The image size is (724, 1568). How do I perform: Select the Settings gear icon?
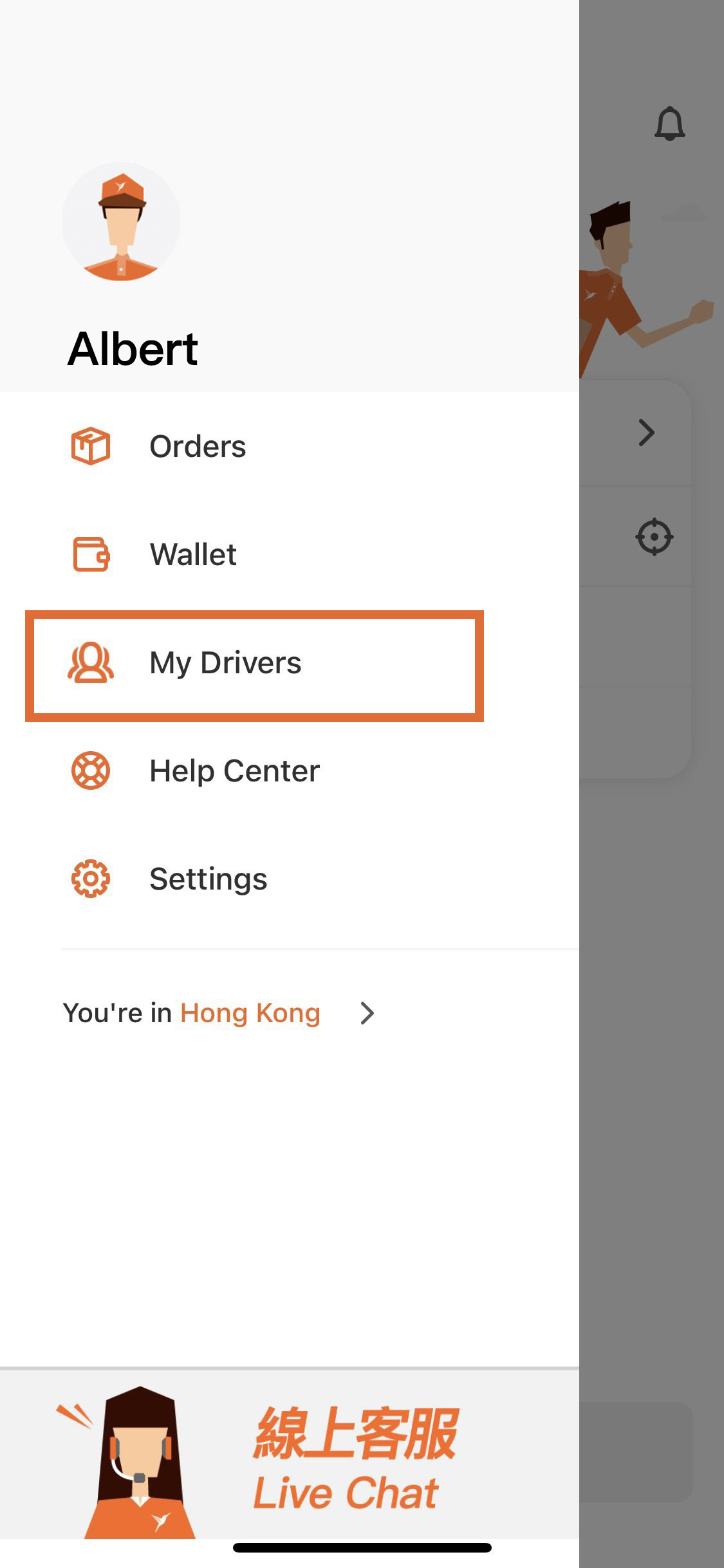(91, 877)
